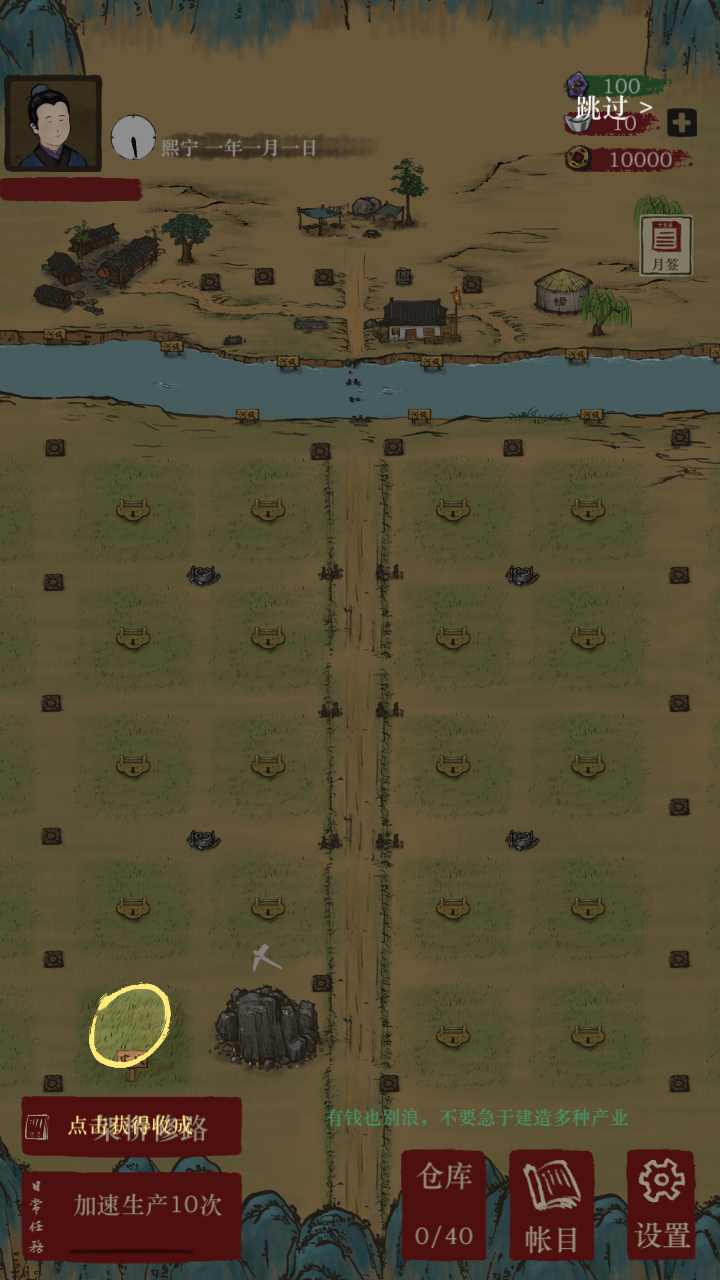The image size is (720, 1280).
Task: Tap the task banner 点击获得收成
Action: pyautogui.click(x=132, y=1126)
